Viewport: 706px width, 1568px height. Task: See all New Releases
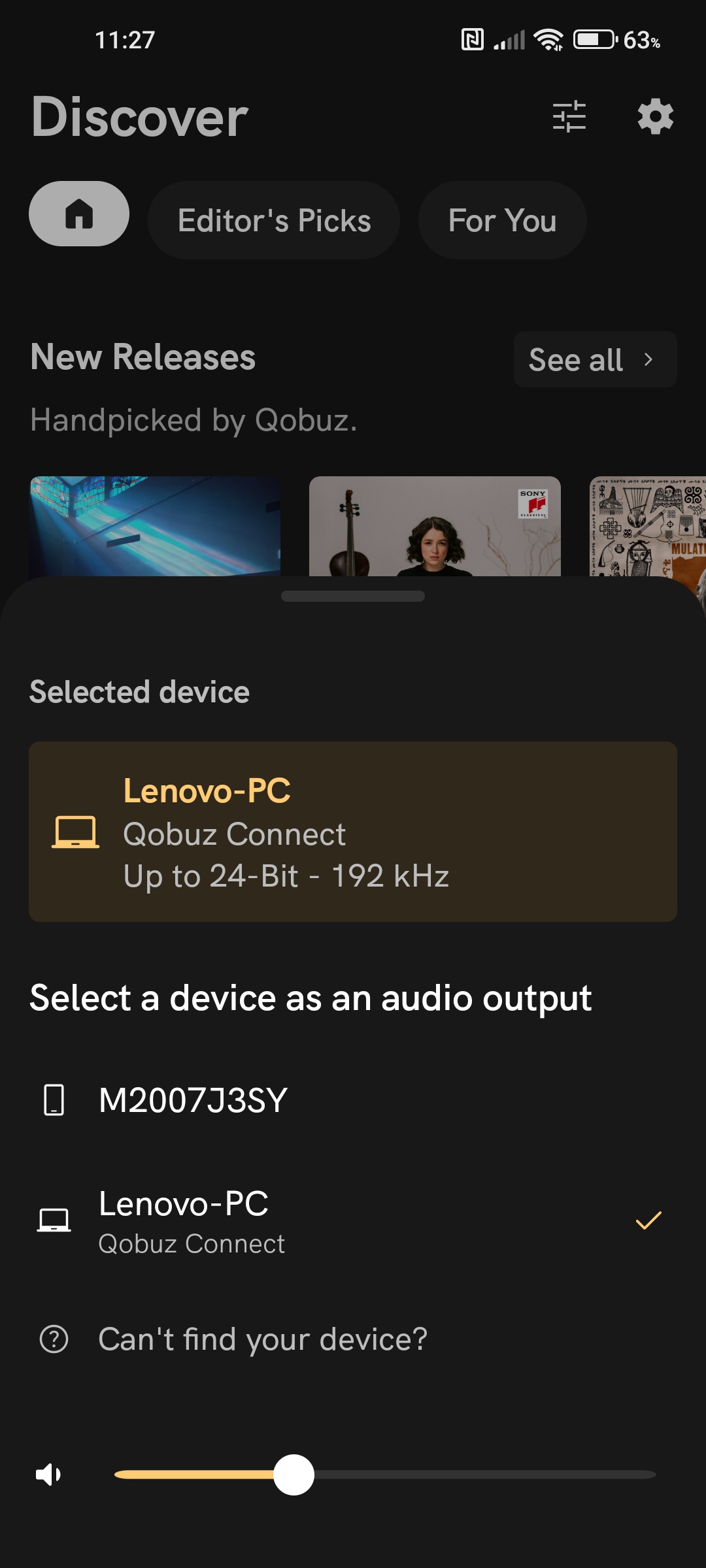(594, 359)
